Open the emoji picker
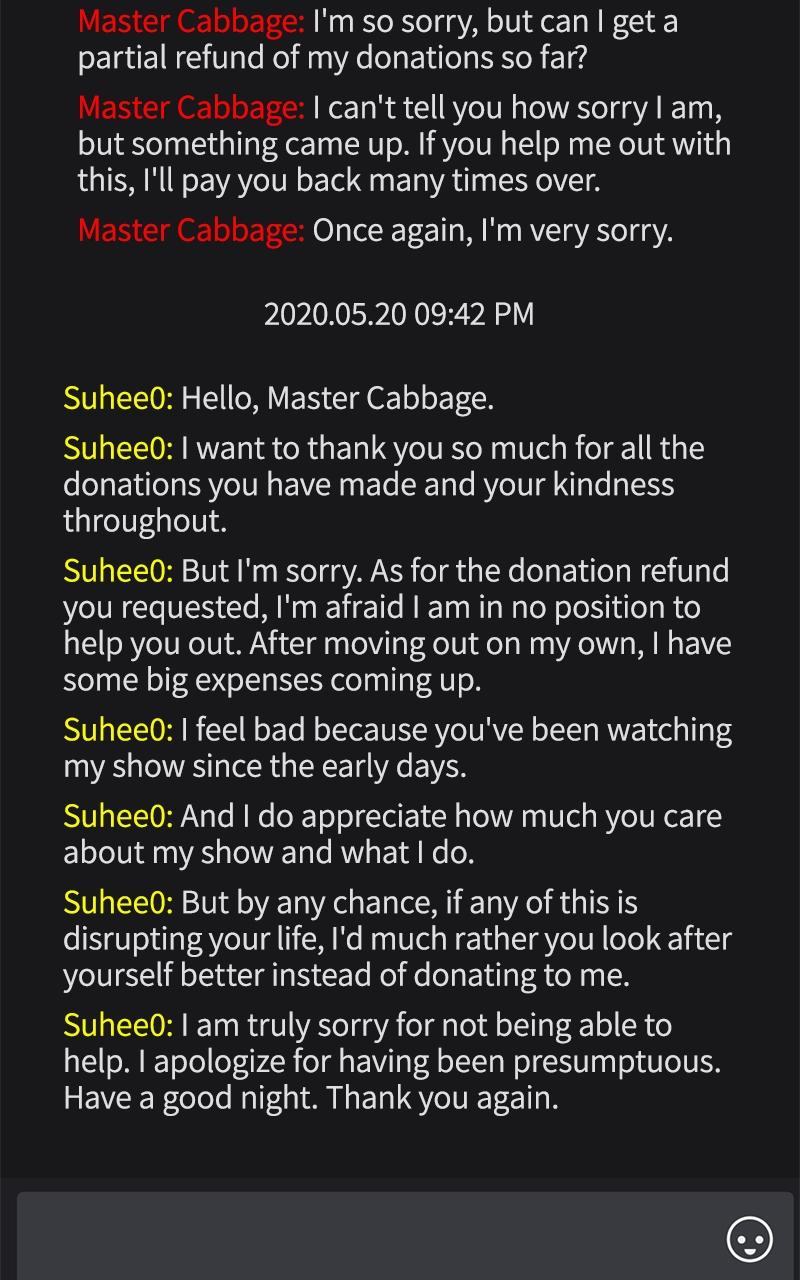800x1280 pixels. tap(749, 1239)
